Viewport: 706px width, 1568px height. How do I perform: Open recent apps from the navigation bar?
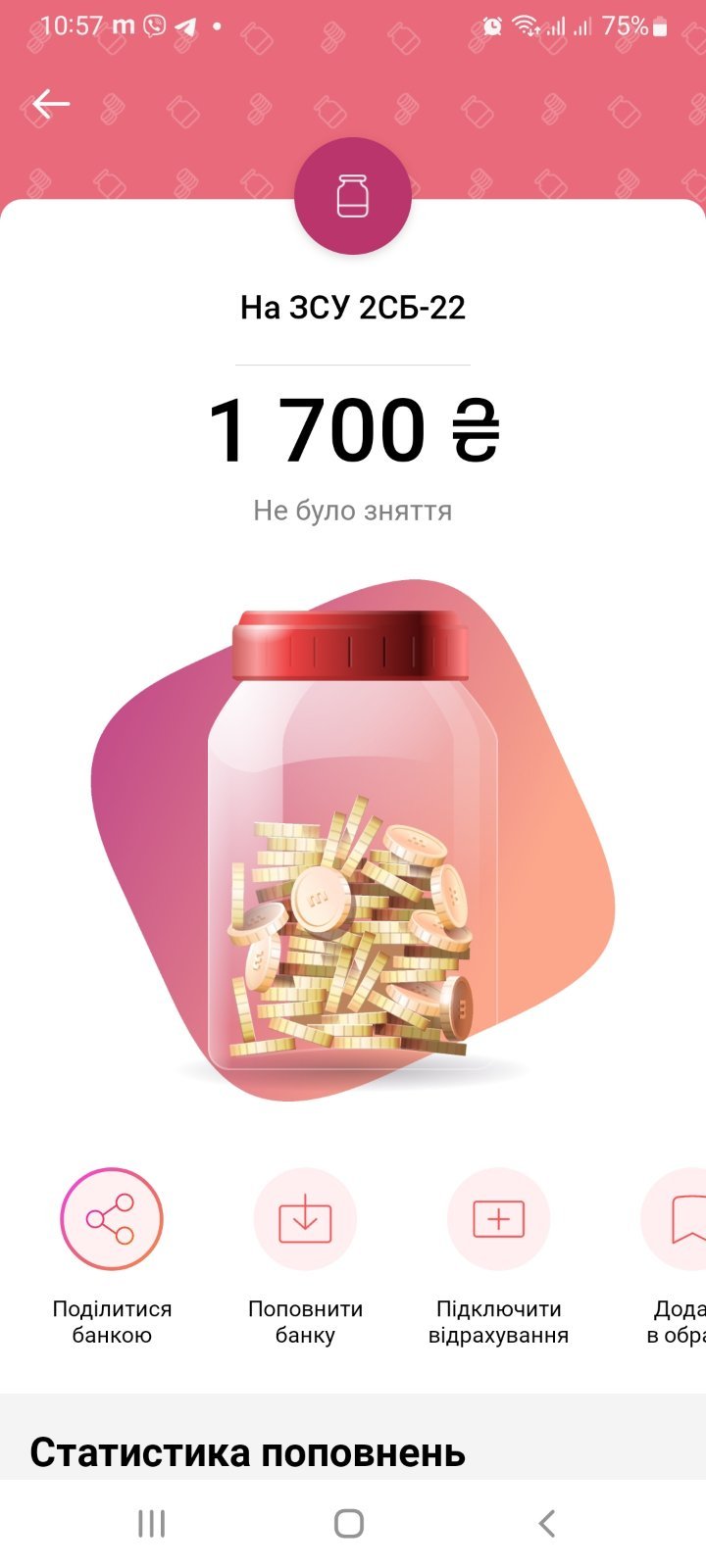click(151, 1523)
